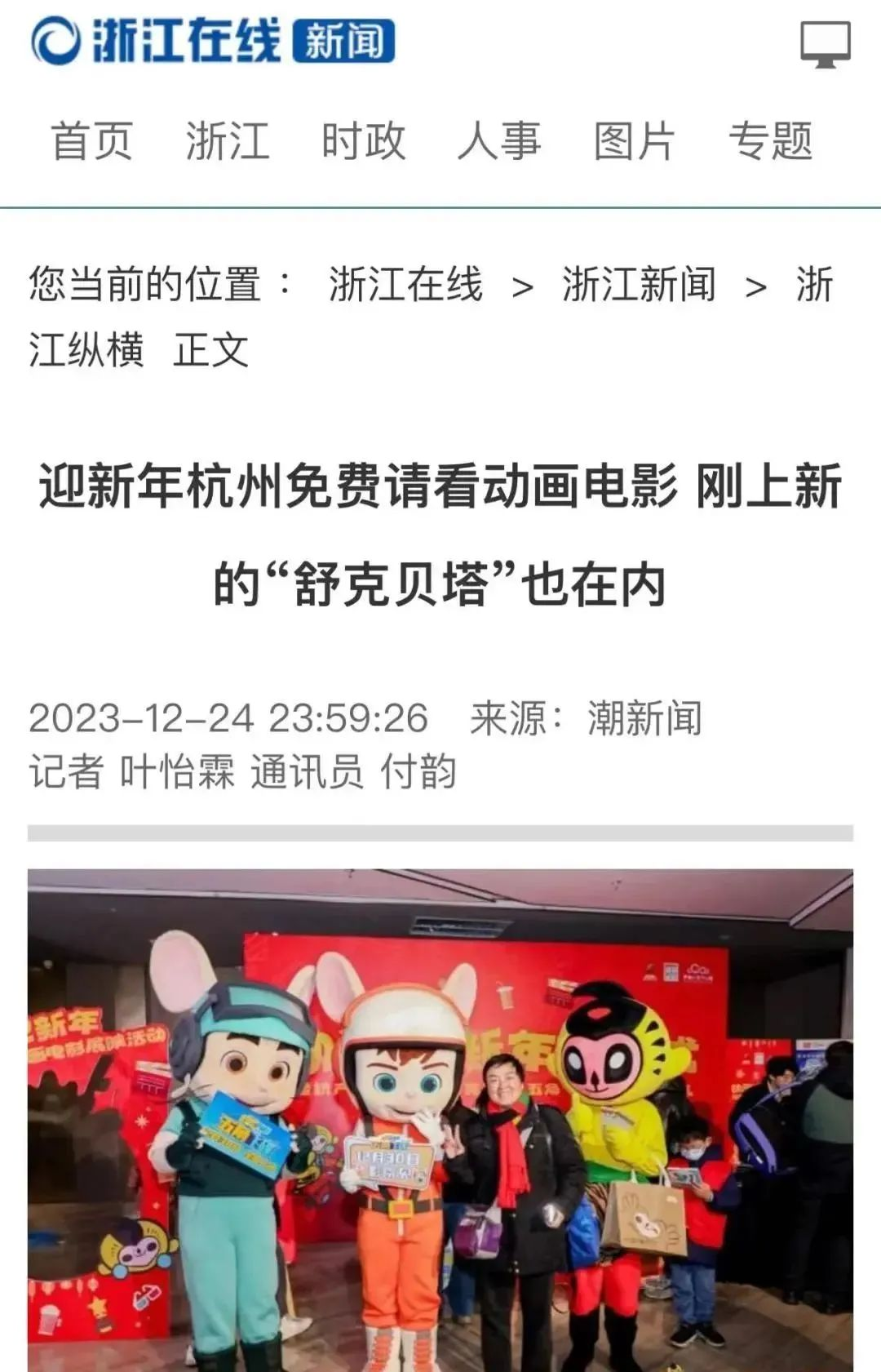Switch to desktop version via monitor icon
Image resolution: width=881 pixels, height=1372 pixels.
pos(825,44)
